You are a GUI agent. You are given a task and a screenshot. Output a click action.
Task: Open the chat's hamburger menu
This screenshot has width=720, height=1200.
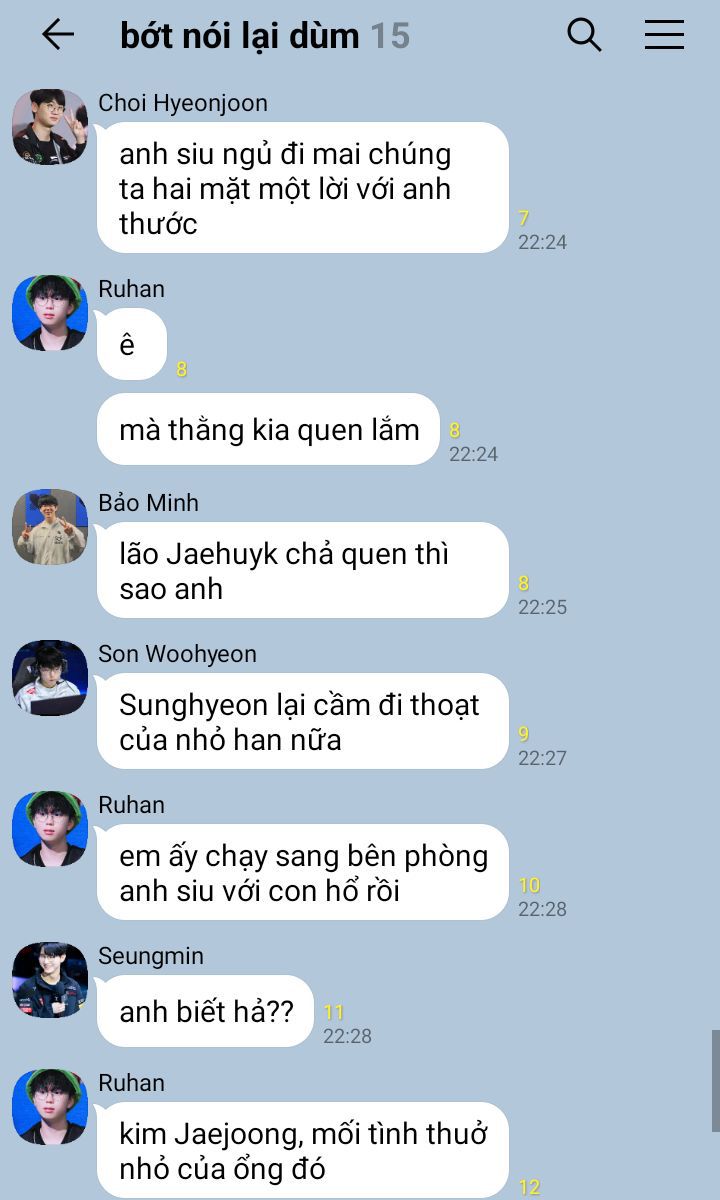664,35
